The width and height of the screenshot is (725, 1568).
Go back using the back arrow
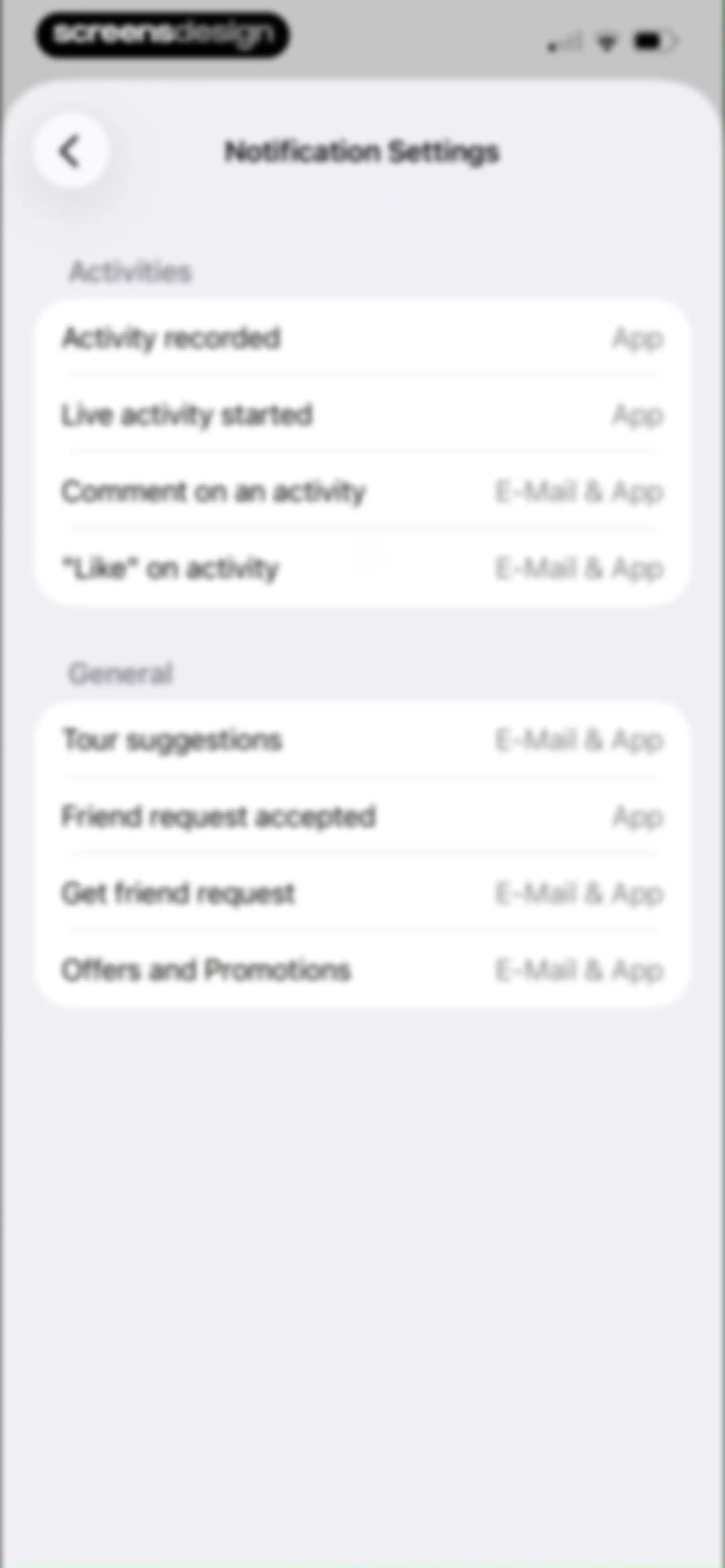click(70, 151)
